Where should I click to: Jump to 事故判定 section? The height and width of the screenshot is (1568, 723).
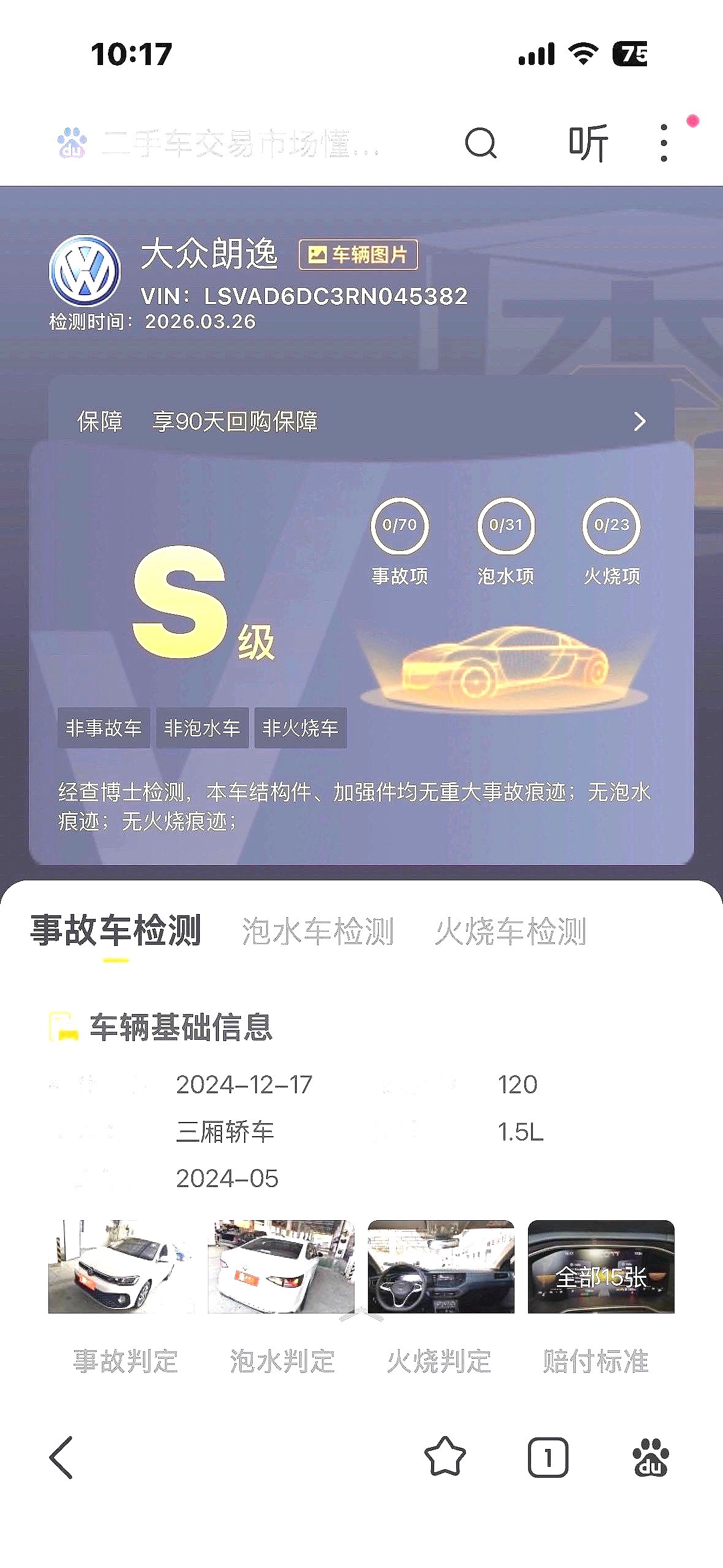126,1362
